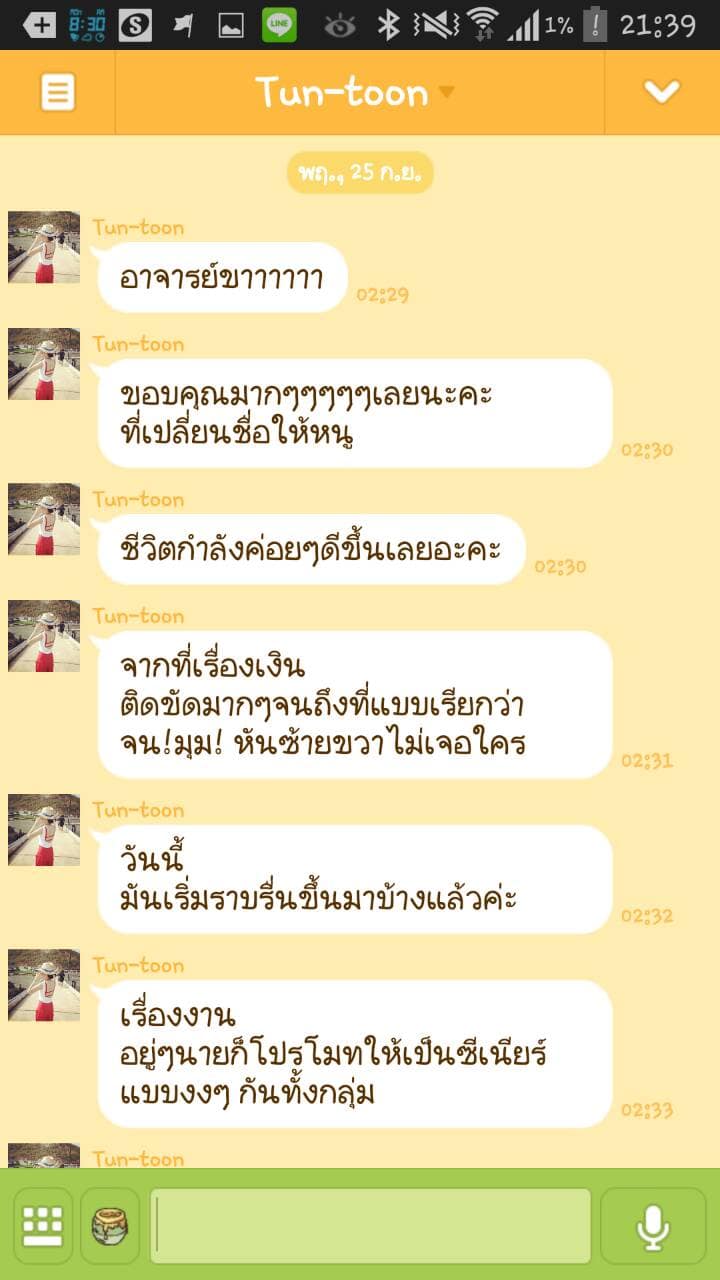Screen dimensions: 720x1280
Task: Open the sticker honey pot picker
Action: 110,1225
